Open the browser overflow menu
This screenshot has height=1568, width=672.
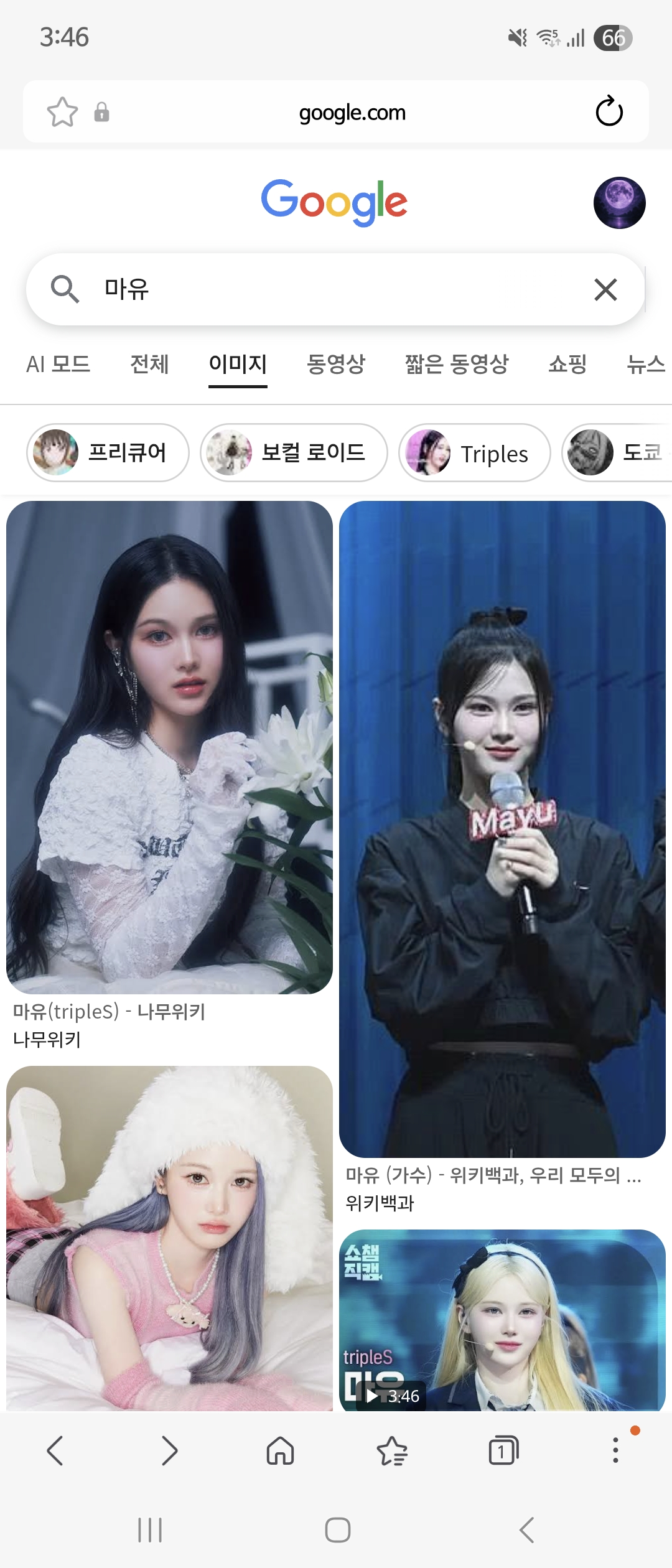click(x=615, y=1451)
